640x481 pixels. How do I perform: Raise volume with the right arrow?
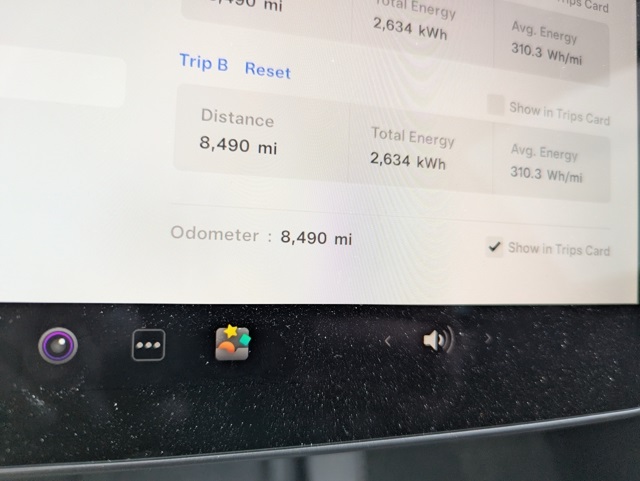click(488, 339)
